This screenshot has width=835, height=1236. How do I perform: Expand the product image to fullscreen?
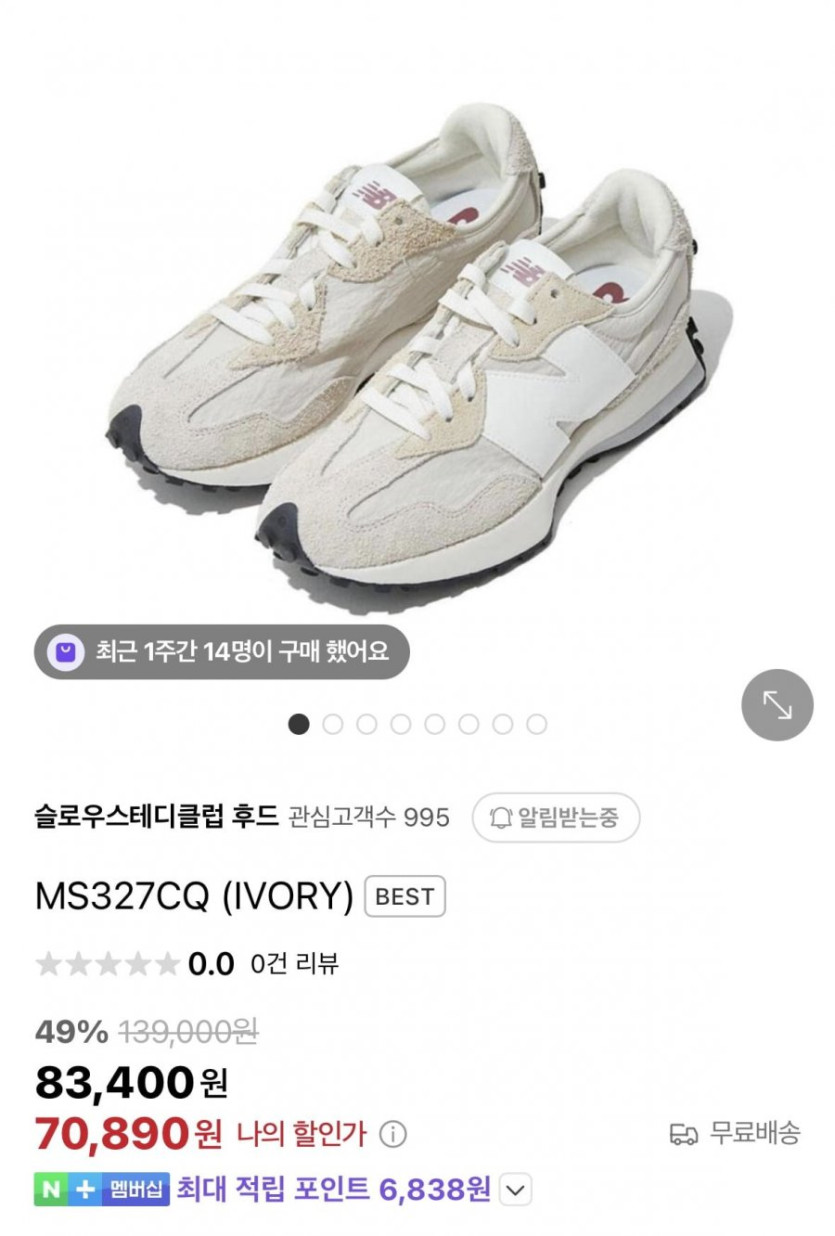[776, 705]
